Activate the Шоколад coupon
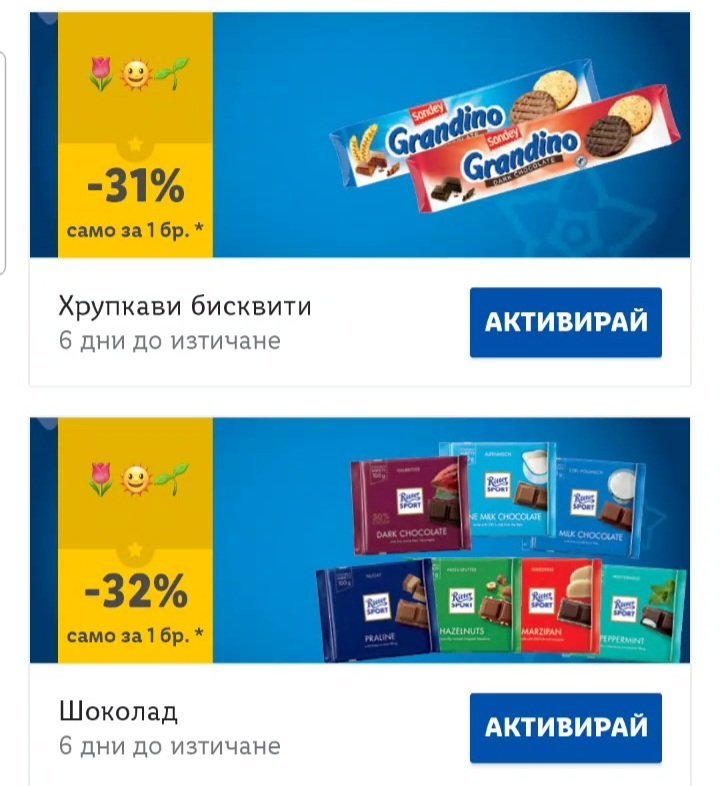 pyautogui.click(x=565, y=728)
